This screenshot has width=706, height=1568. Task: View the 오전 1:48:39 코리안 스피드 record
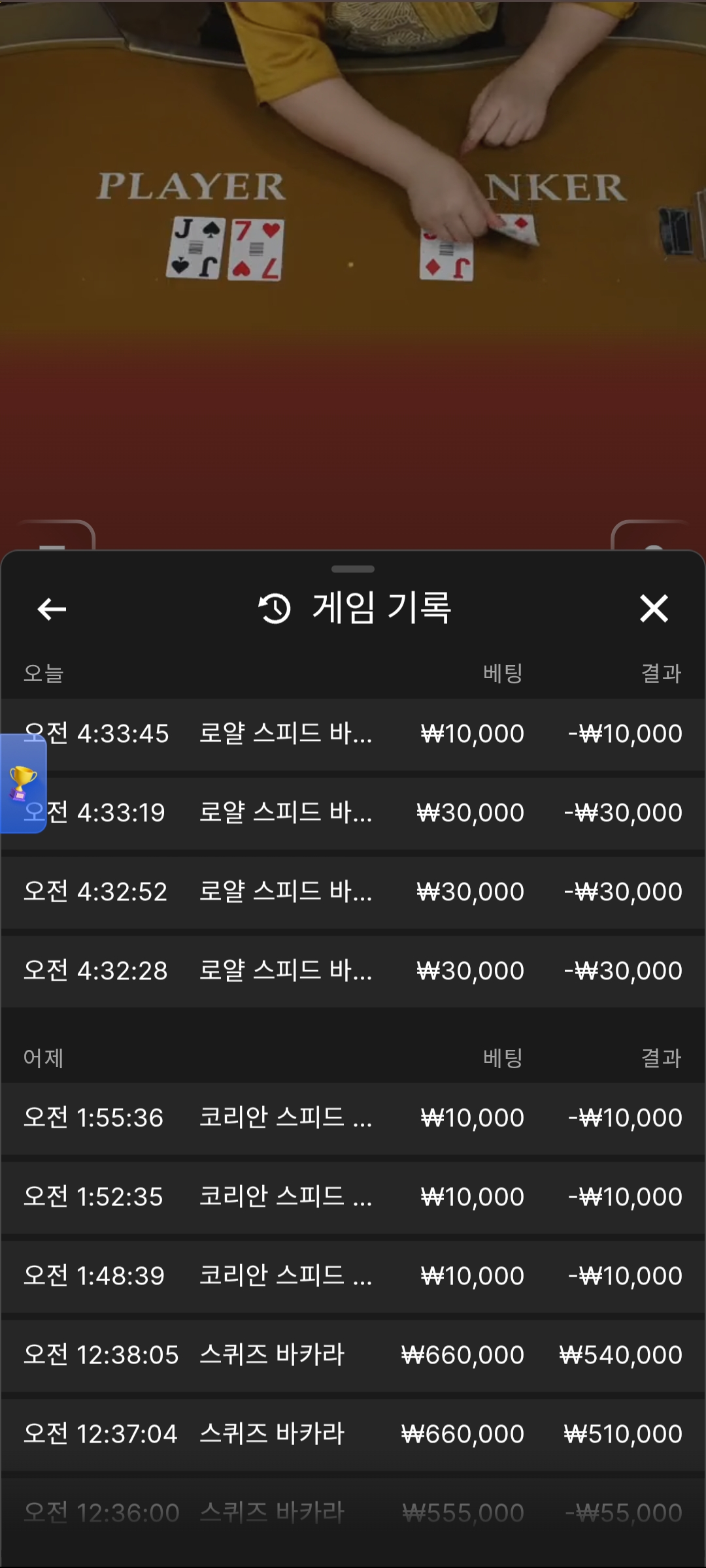coord(353,1276)
